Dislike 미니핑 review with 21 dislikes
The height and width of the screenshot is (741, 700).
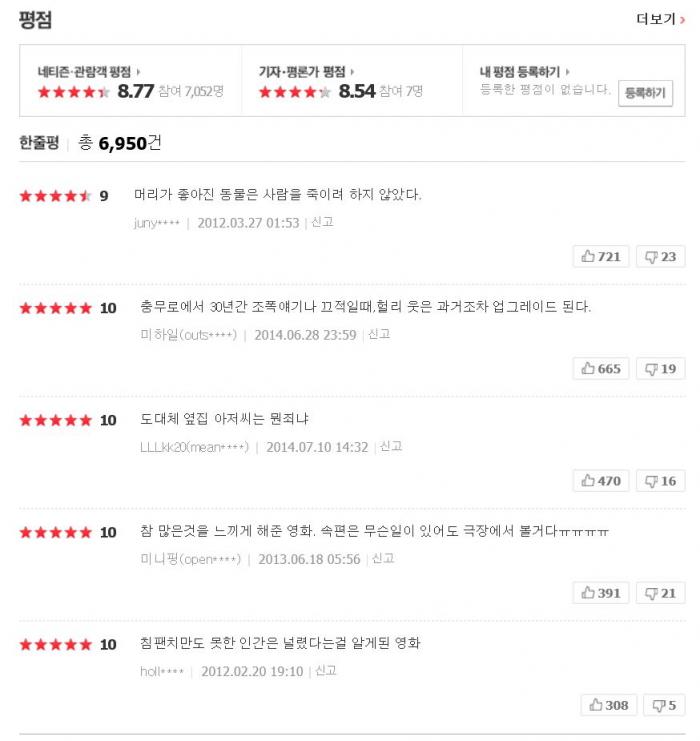pos(660,593)
